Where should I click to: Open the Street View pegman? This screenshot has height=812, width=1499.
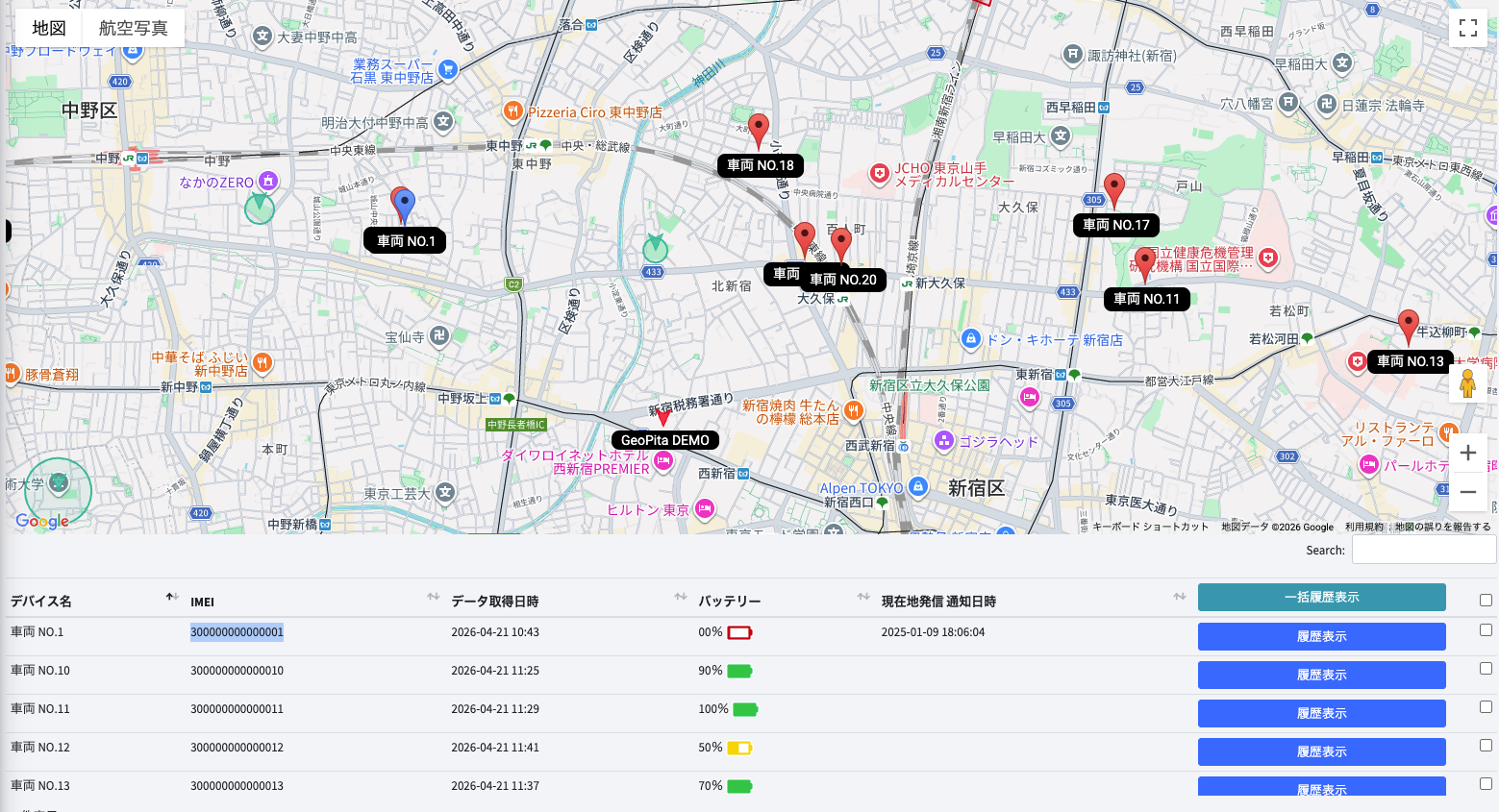(1467, 383)
